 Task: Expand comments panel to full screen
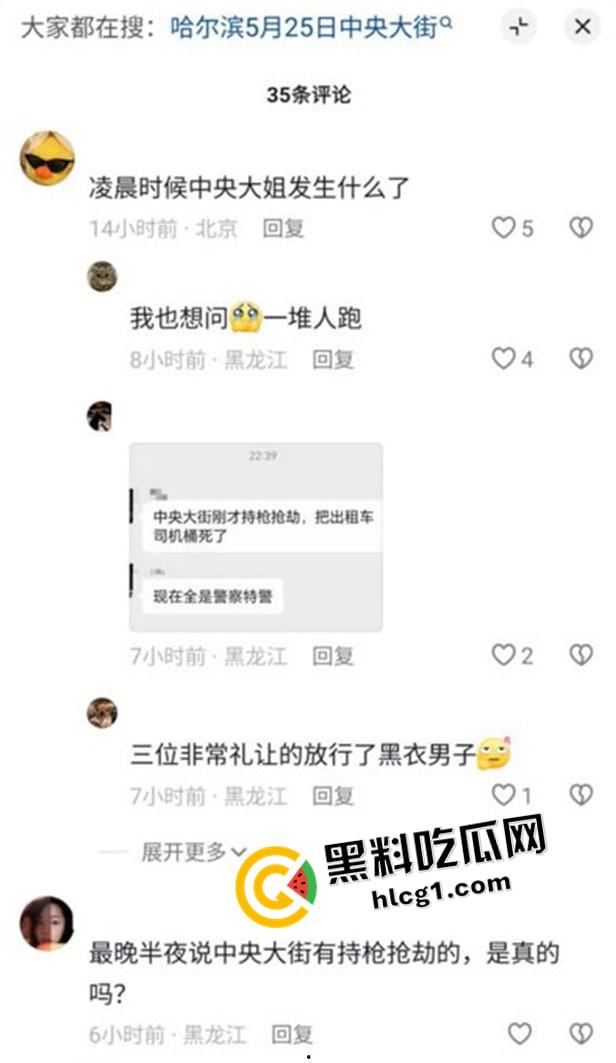click(x=518, y=27)
